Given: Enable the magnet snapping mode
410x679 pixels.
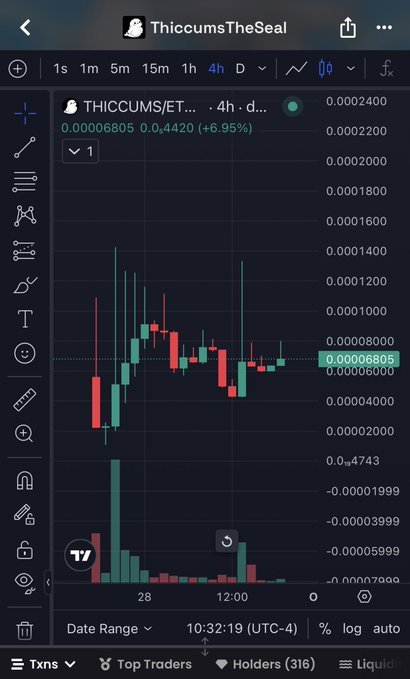Looking at the screenshot, I should pos(25,480).
